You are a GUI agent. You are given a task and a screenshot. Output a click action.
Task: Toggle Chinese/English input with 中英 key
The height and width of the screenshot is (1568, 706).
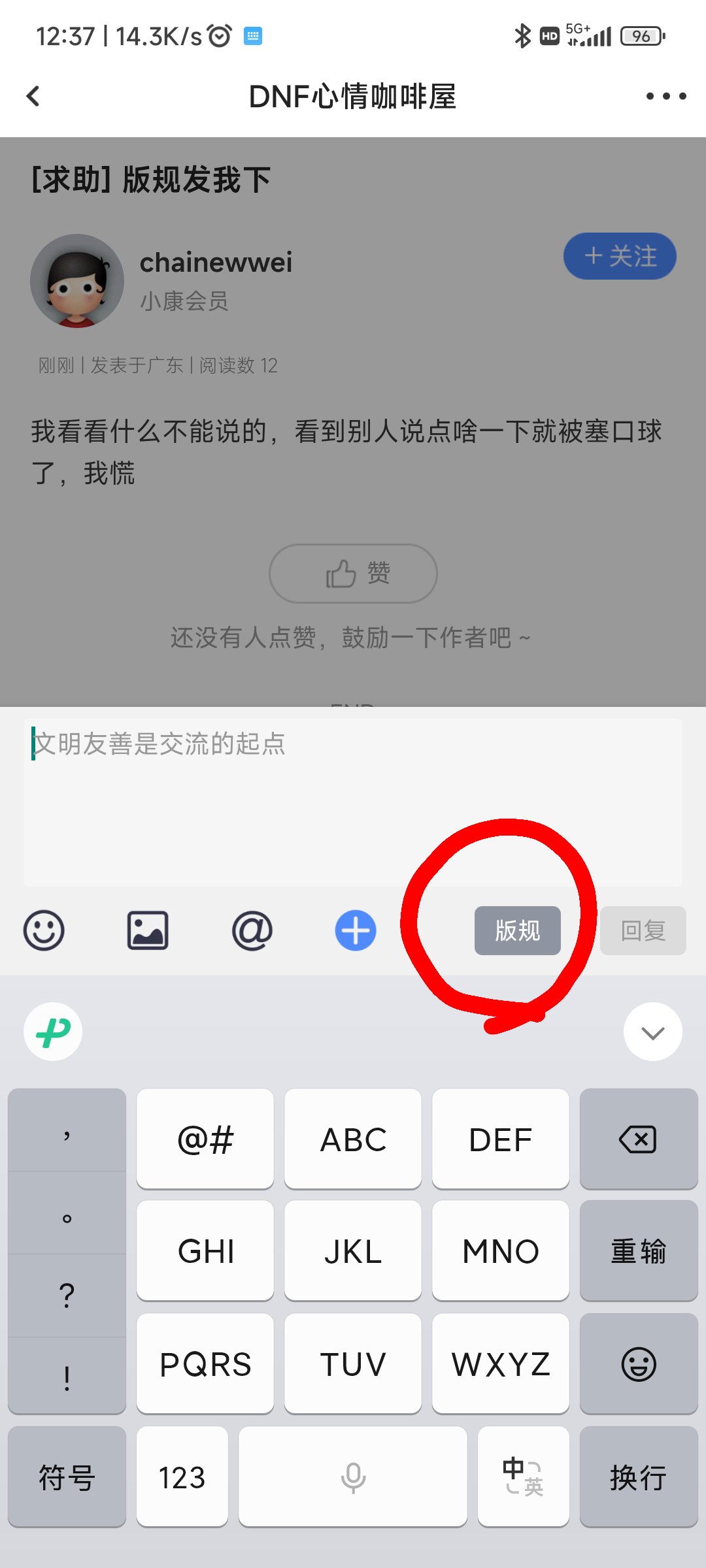click(x=524, y=1477)
